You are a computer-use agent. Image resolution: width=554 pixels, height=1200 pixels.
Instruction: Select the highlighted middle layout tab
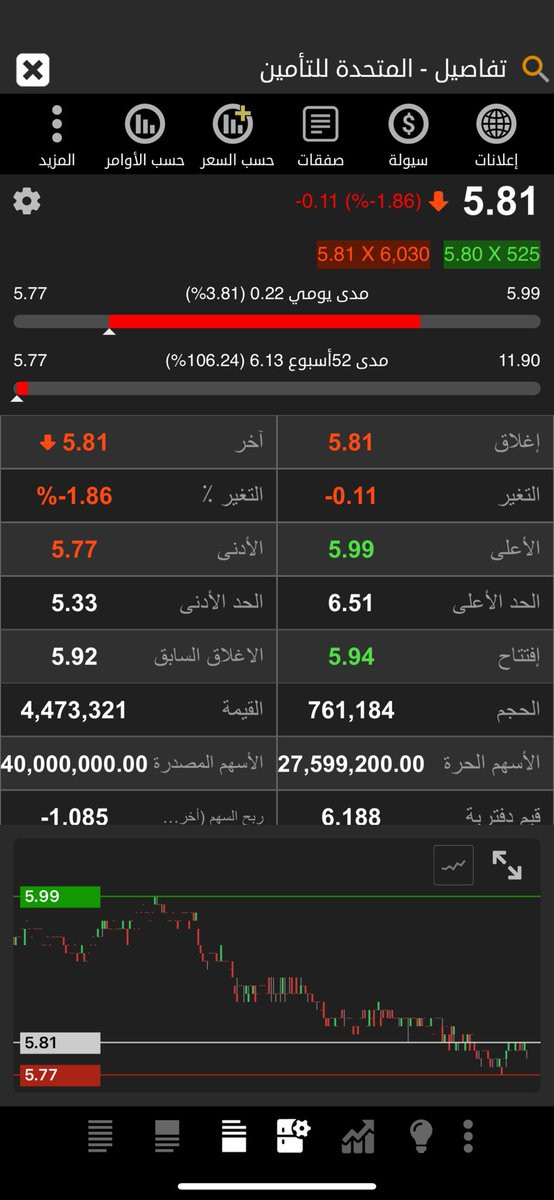233,1136
